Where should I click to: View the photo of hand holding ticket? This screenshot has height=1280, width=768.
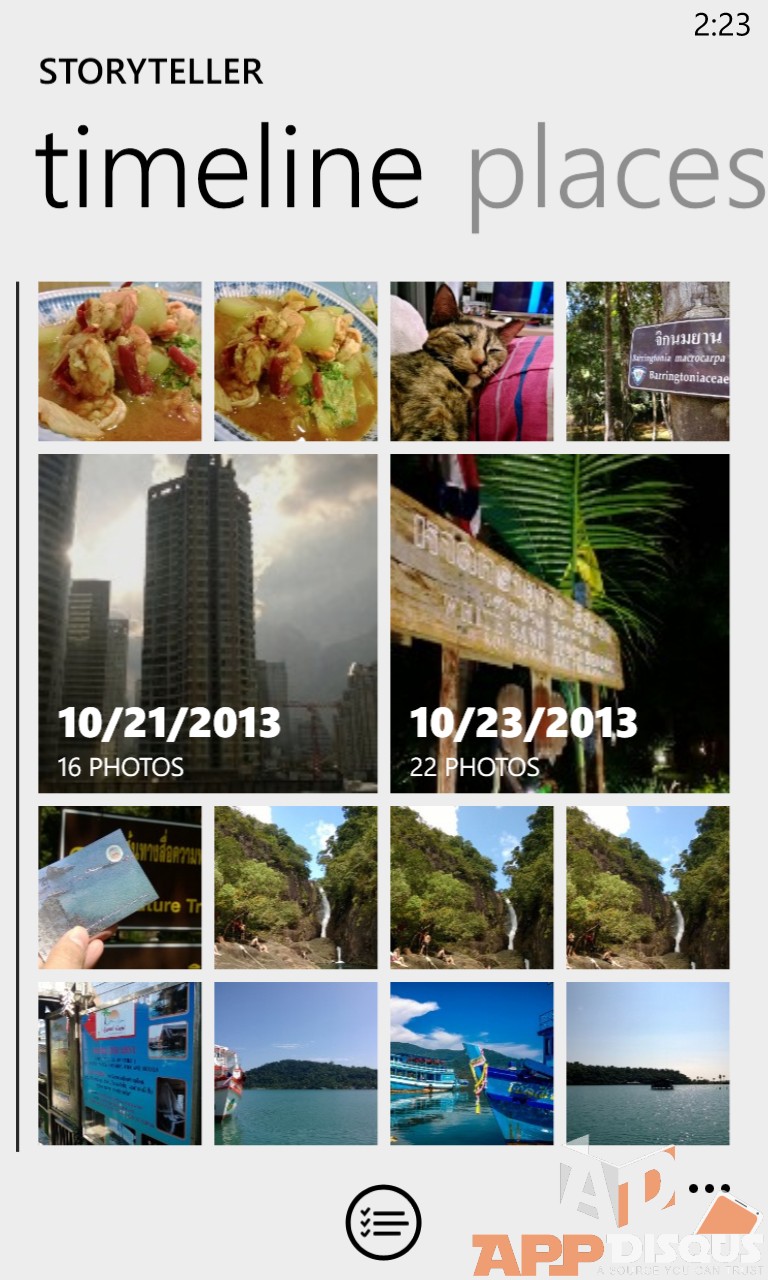120,887
